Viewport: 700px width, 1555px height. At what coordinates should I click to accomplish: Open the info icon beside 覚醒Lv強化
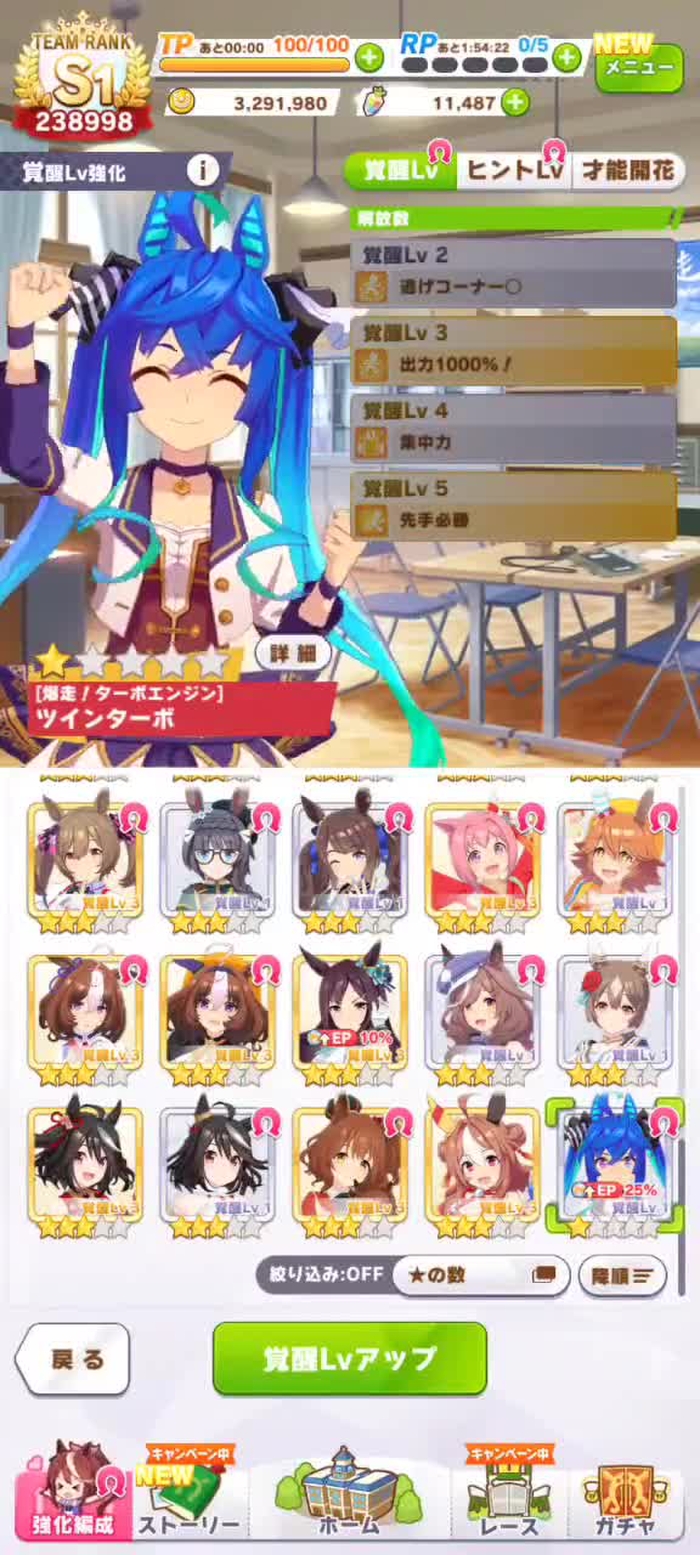(x=203, y=171)
